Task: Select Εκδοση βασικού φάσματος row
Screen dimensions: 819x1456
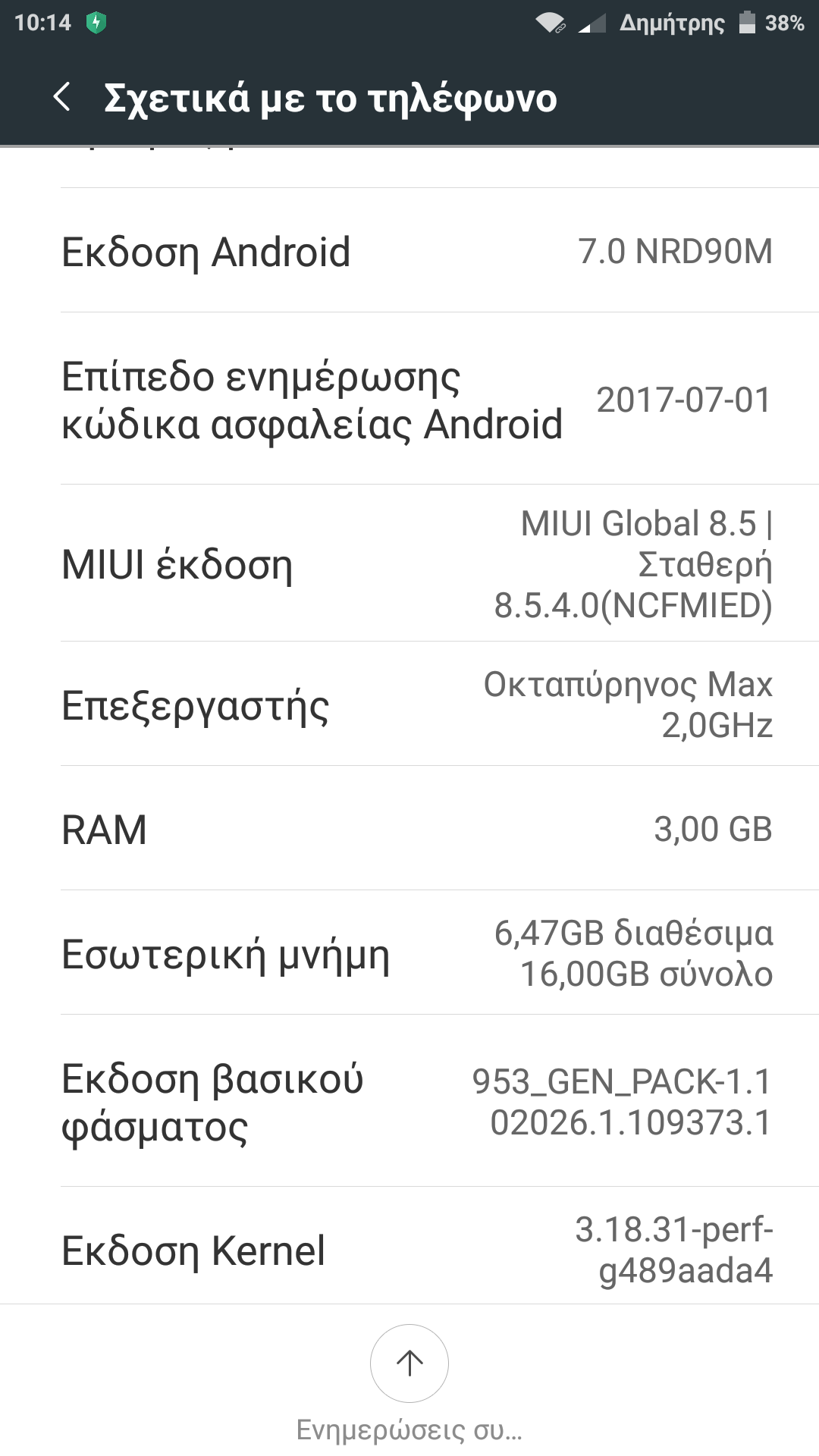Action: (x=409, y=1101)
